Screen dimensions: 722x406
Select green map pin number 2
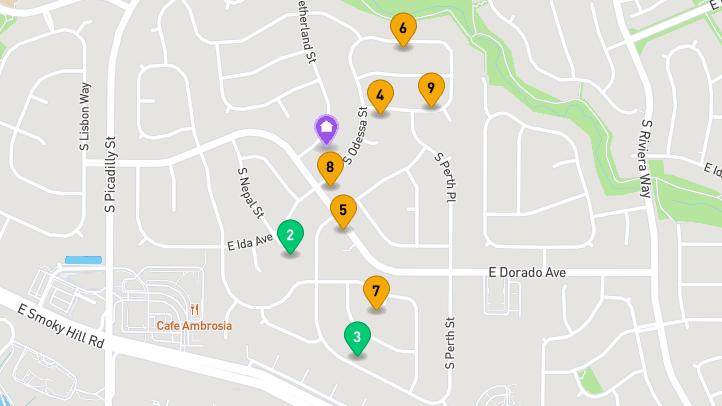pyautogui.click(x=290, y=236)
